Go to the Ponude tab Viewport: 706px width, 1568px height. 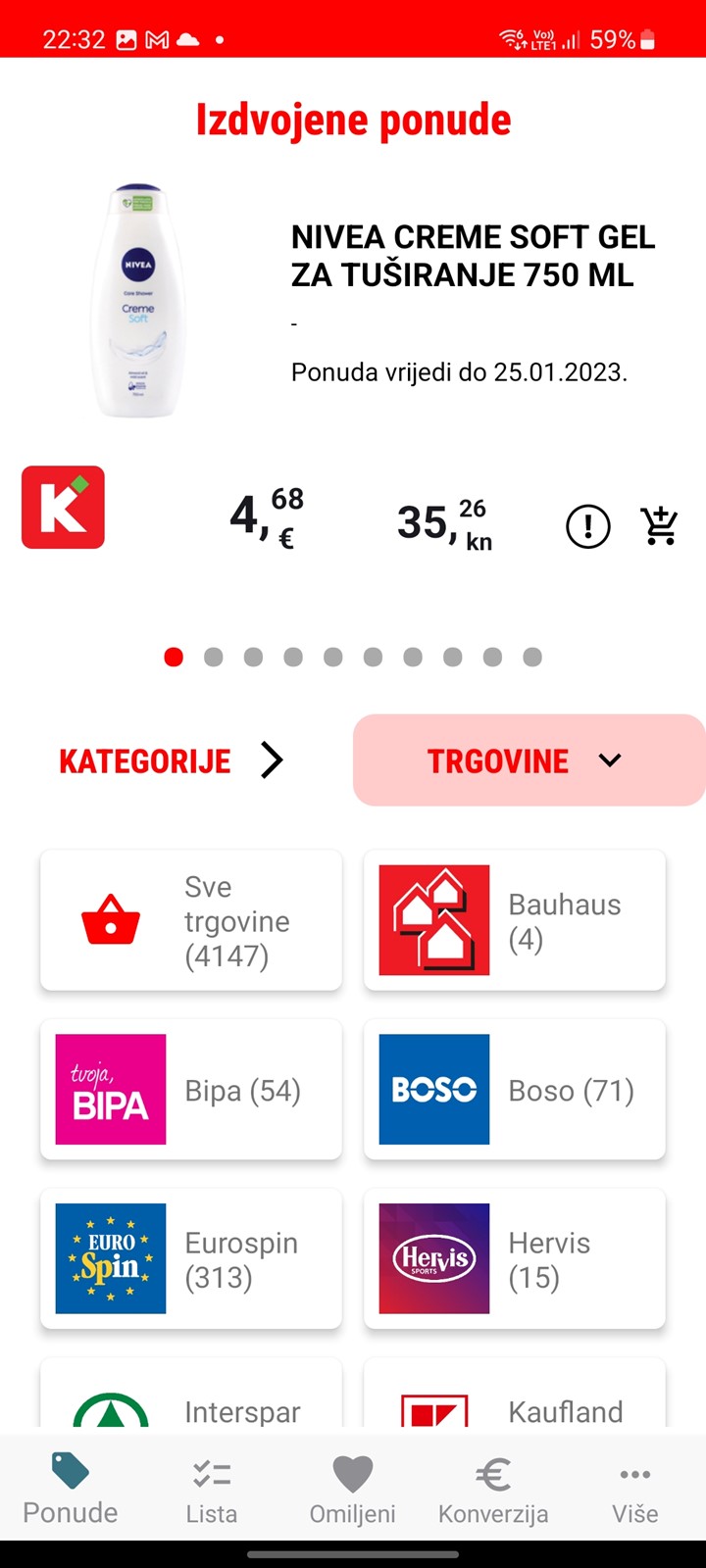[71, 1491]
